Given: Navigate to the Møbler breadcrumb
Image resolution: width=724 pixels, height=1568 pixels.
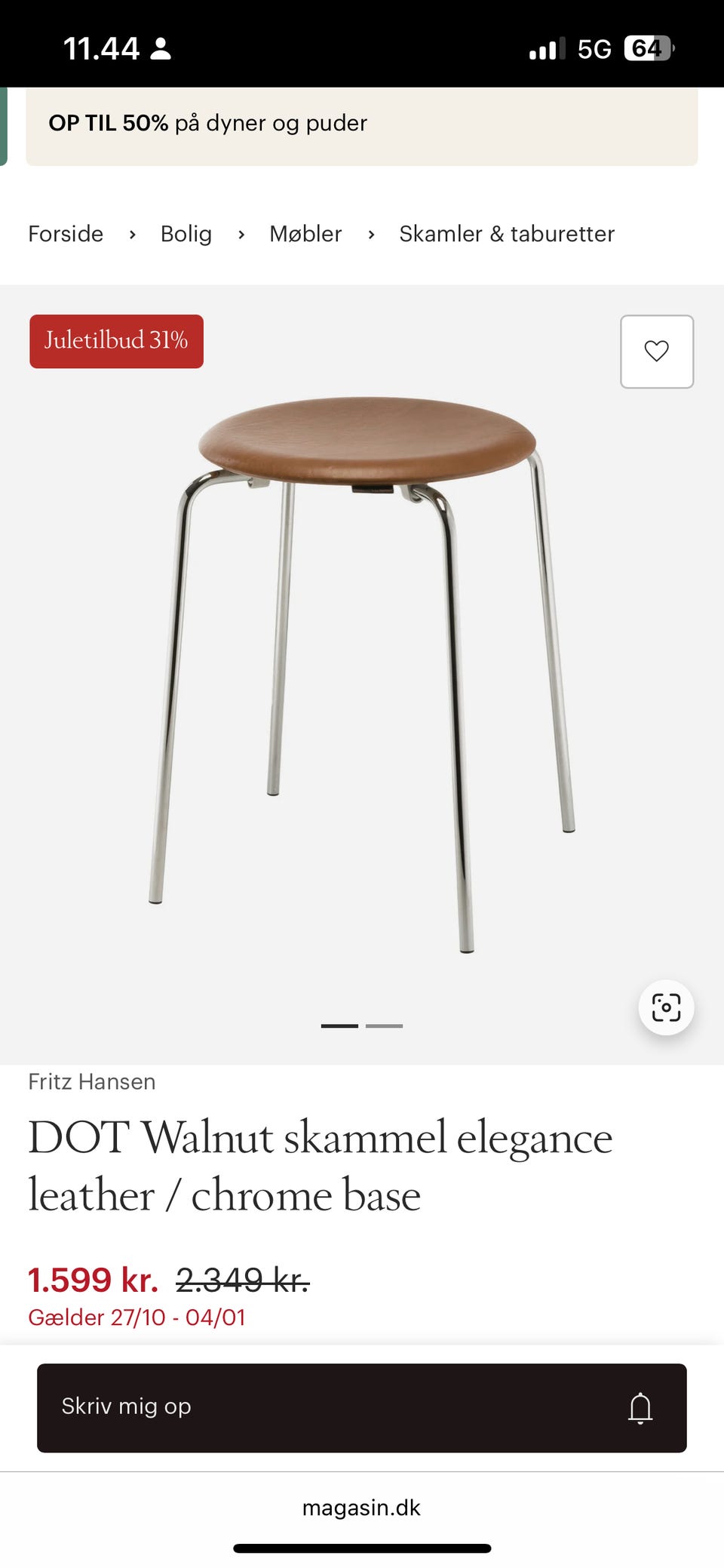Looking at the screenshot, I should [x=305, y=234].
